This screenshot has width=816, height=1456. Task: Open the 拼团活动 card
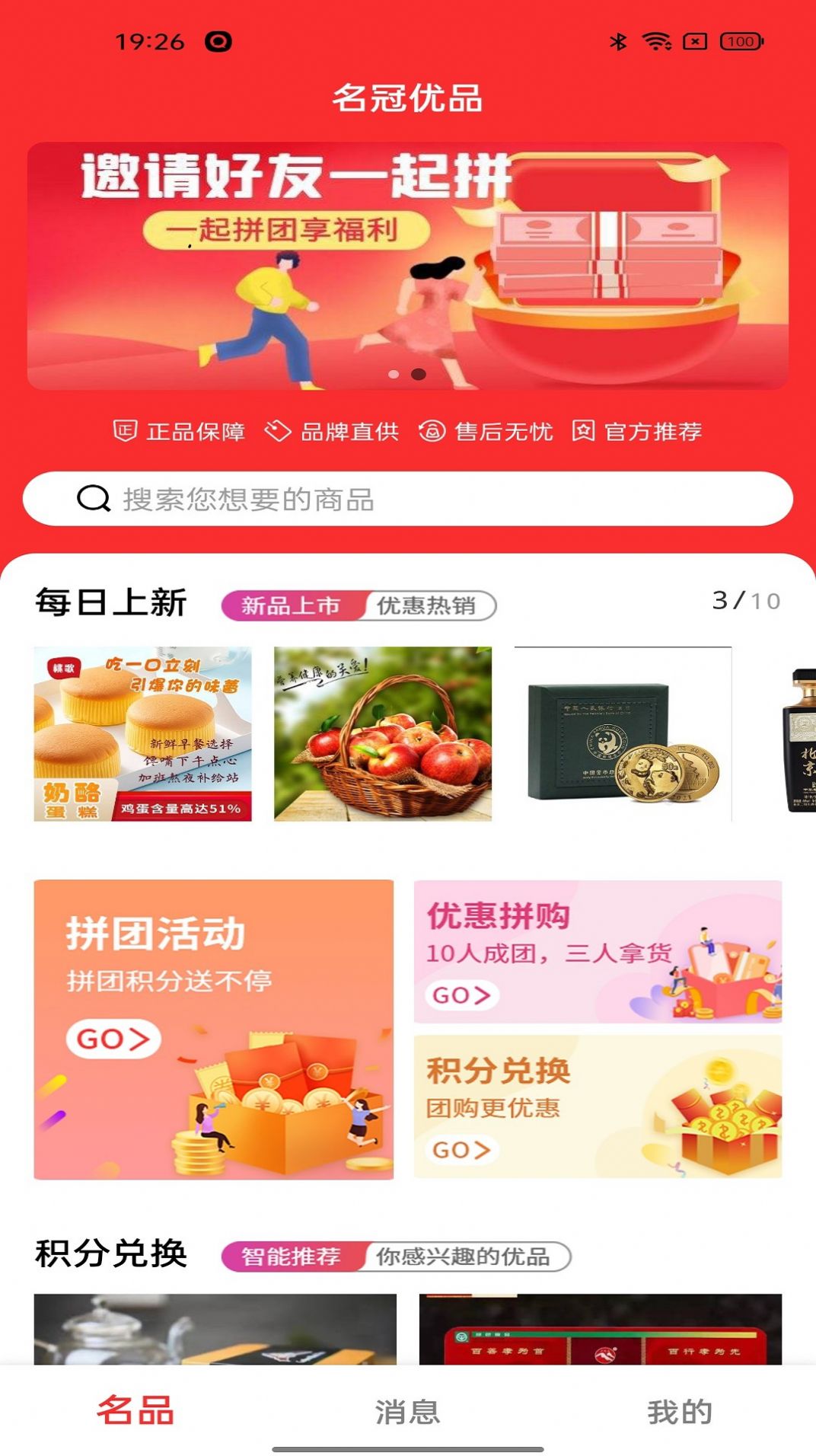click(x=213, y=1029)
